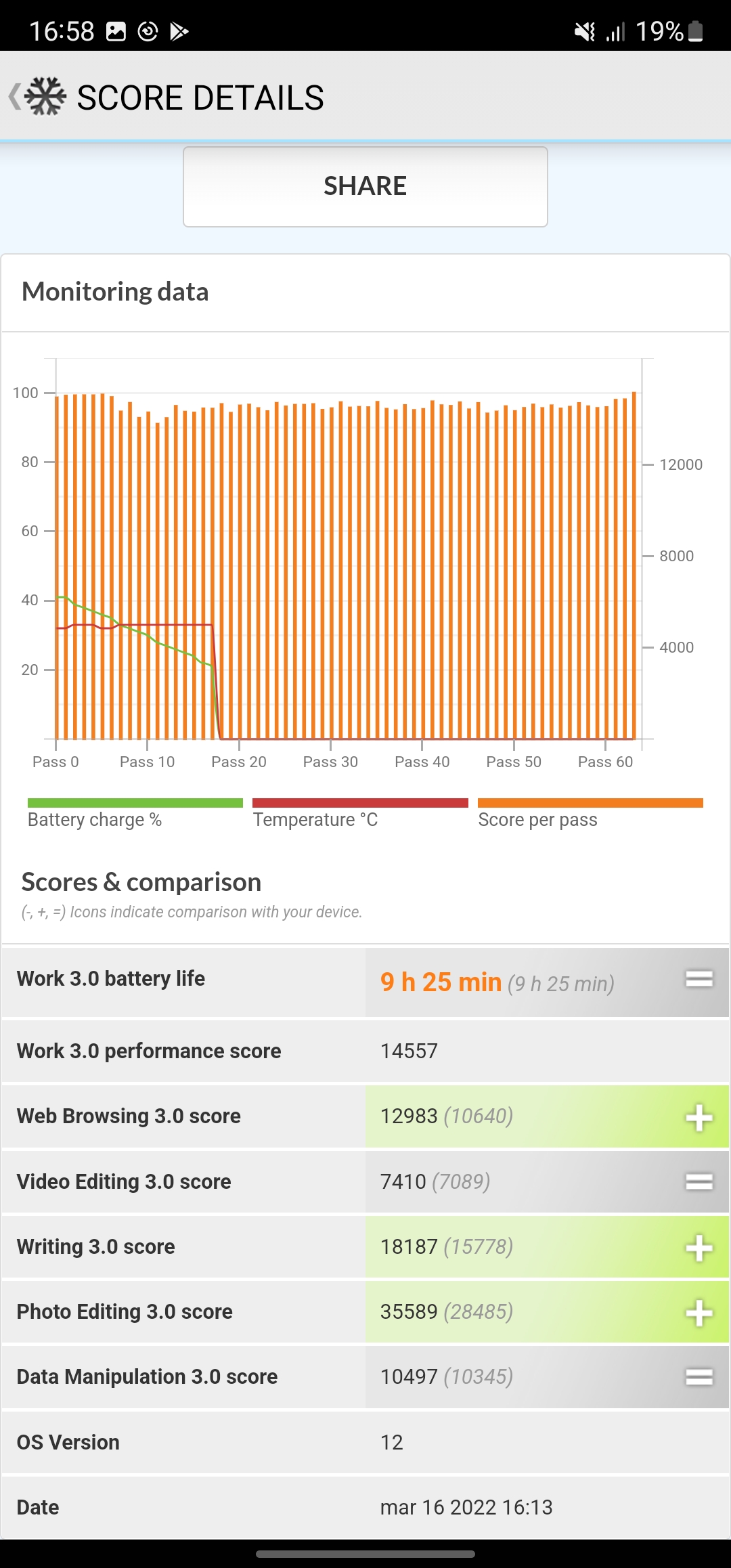Tap the SHARE button
Image resolution: width=731 pixels, height=1568 pixels.
point(365,187)
